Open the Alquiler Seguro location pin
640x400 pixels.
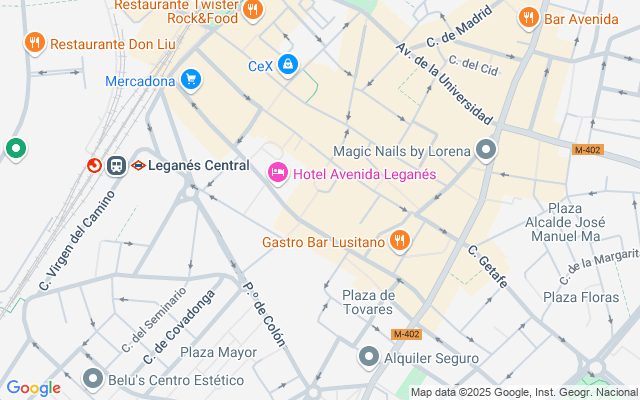tap(369, 358)
